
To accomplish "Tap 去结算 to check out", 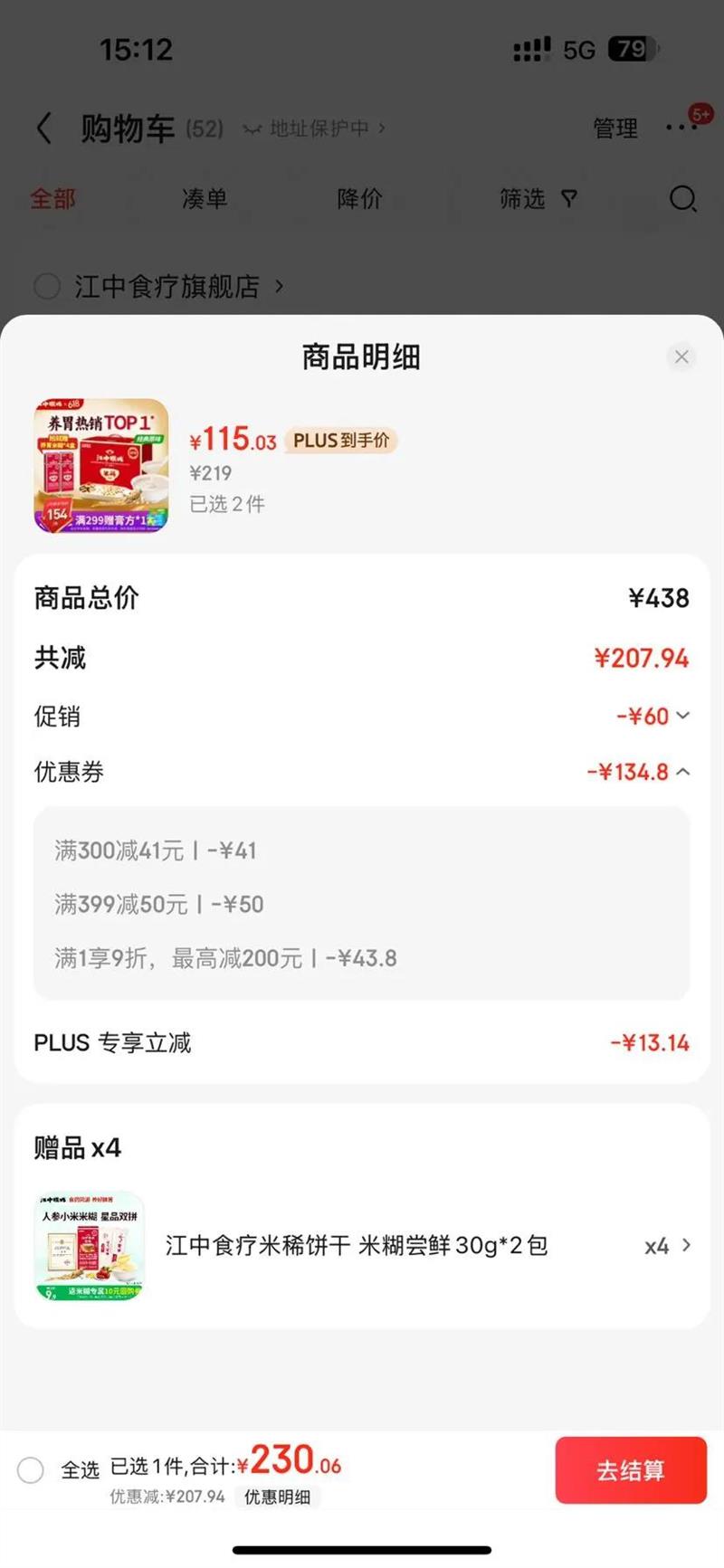I will tap(630, 1470).
